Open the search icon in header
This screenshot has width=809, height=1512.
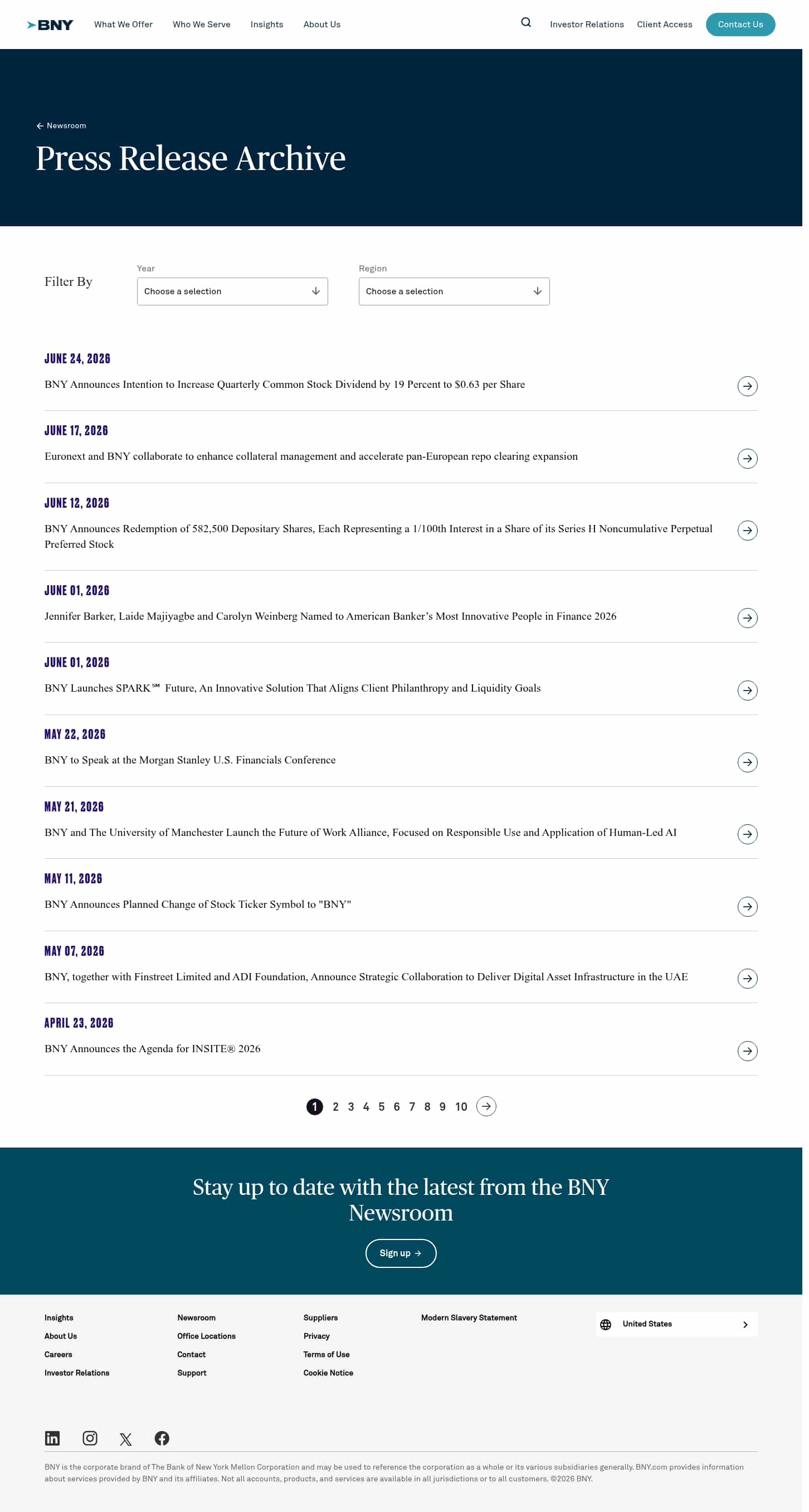(525, 22)
